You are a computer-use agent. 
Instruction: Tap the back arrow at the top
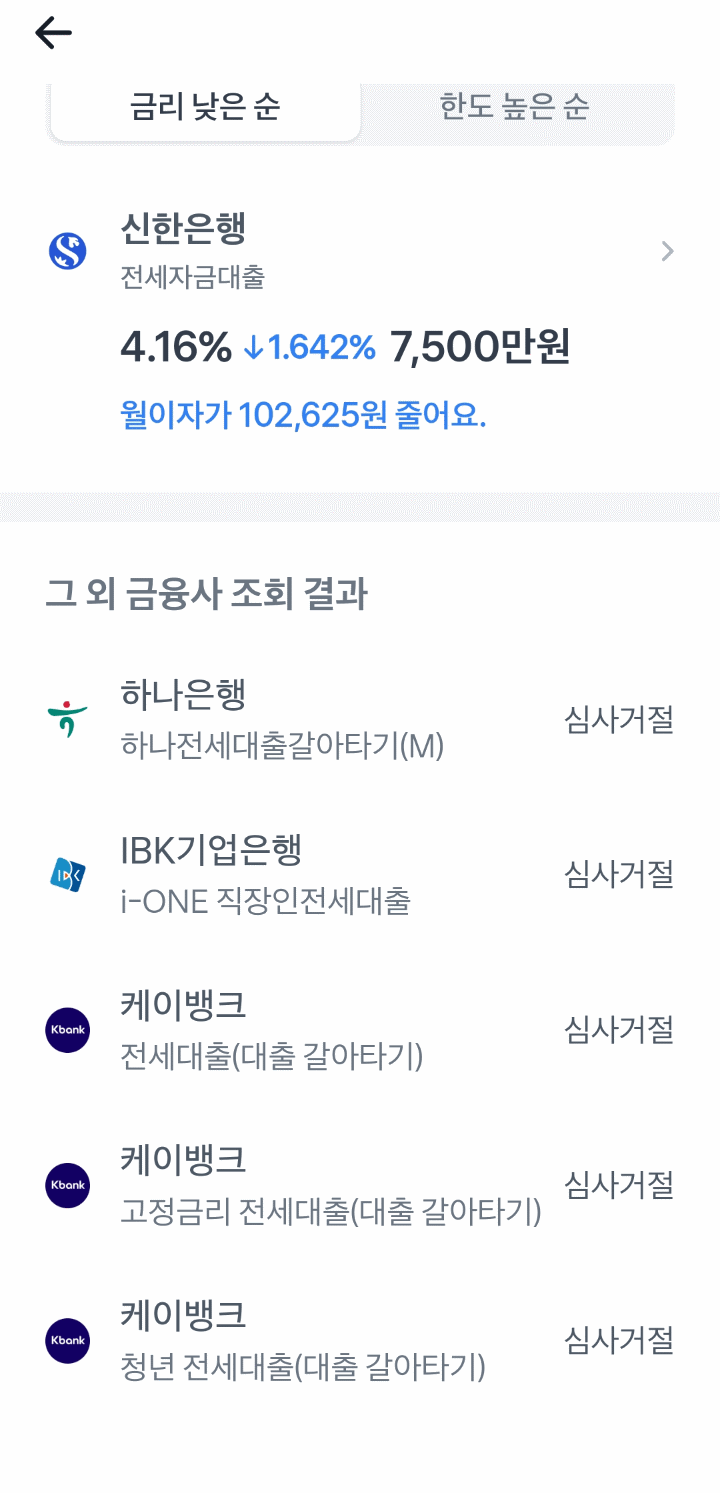52,32
